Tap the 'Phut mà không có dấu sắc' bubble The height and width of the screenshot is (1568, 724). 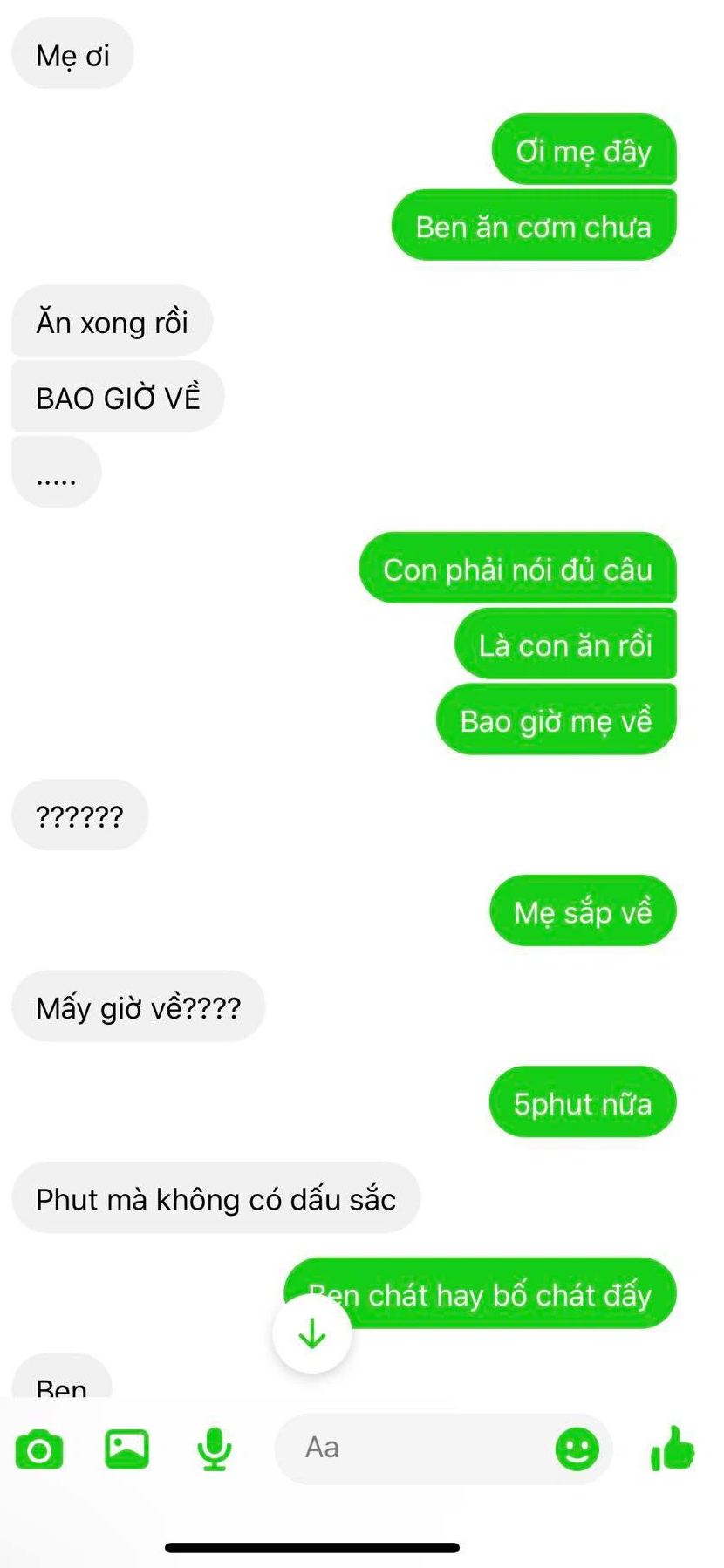215,1199
